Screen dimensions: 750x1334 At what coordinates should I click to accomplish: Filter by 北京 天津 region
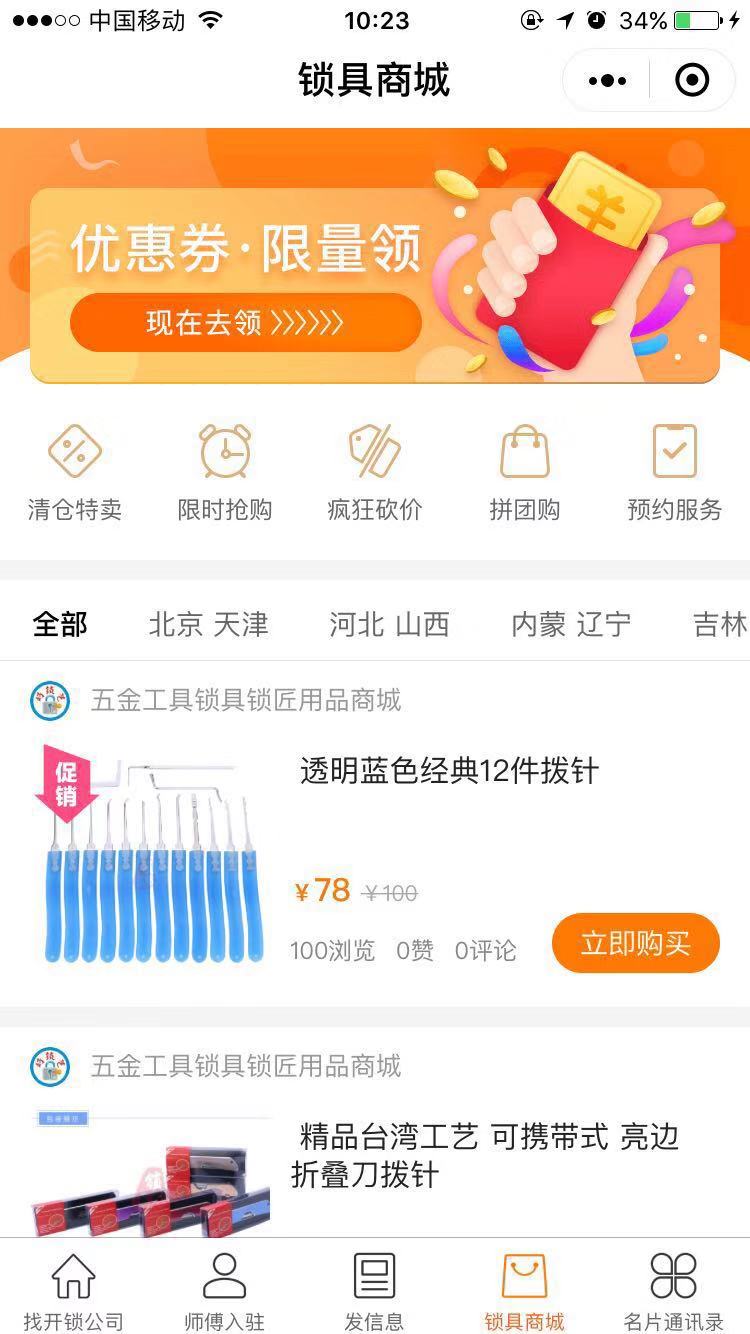pyautogui.click(x=208, y=625)
